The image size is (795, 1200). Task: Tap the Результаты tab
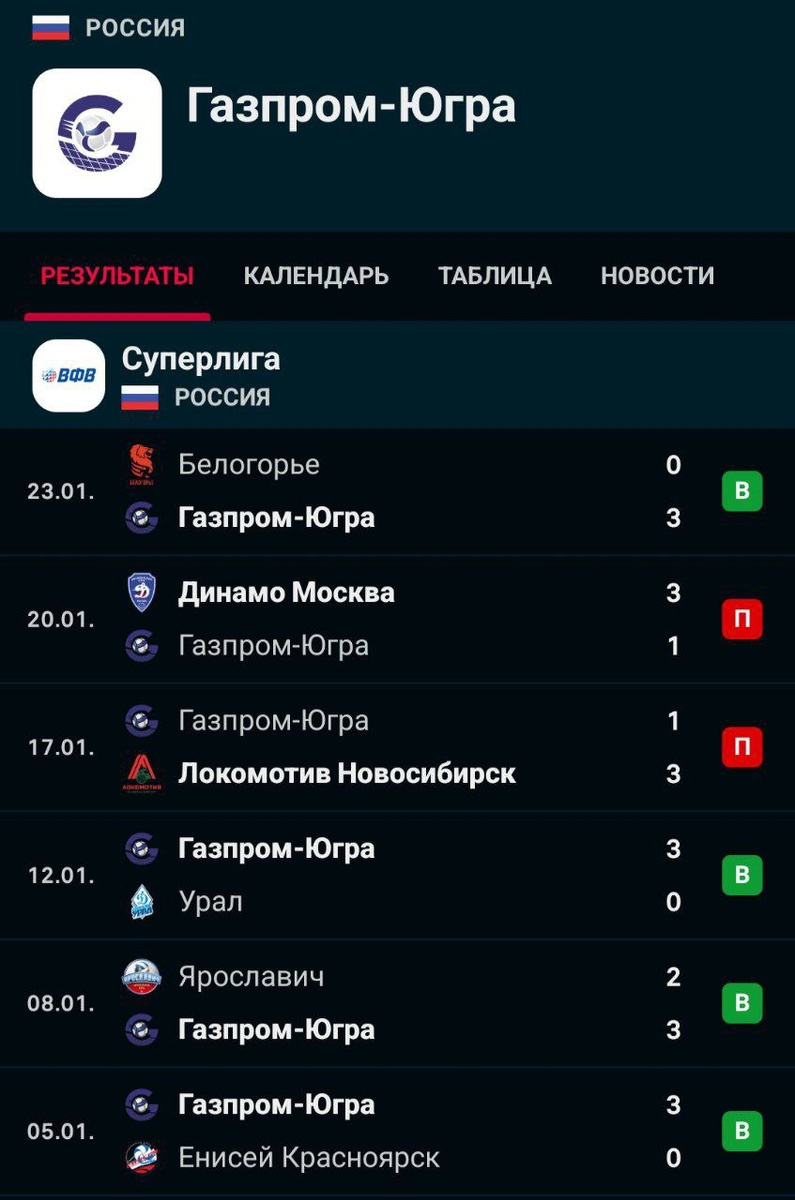click(117, 276)
